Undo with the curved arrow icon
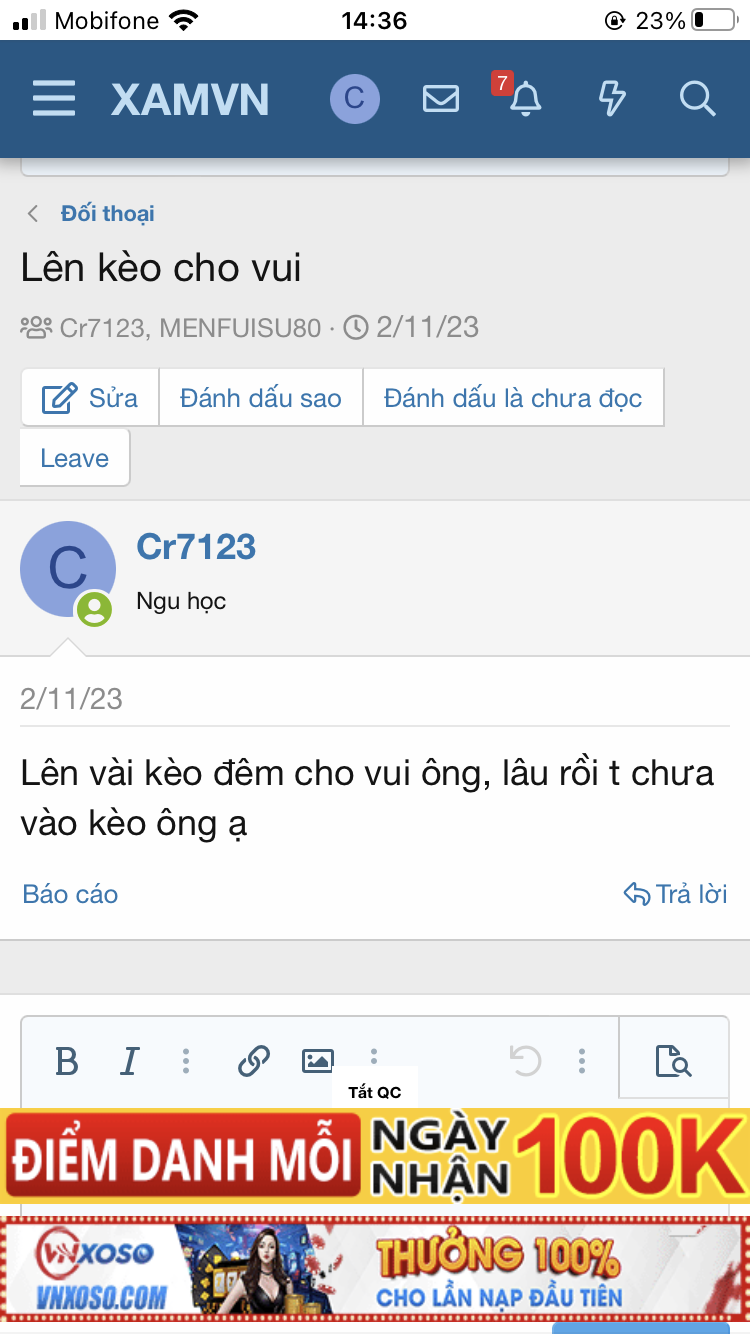The image size is (750, 1334). point(524,1058)
